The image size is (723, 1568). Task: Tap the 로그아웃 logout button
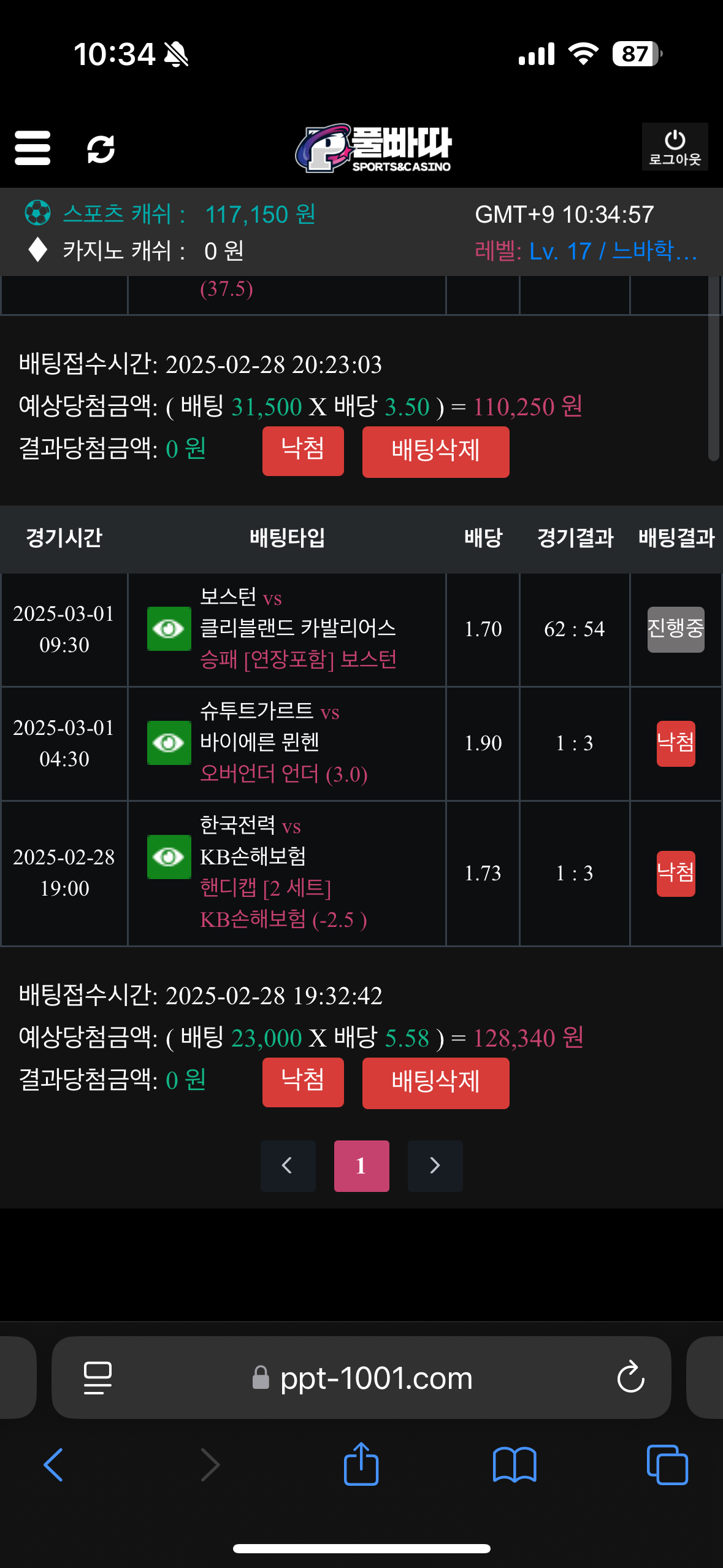675,147
